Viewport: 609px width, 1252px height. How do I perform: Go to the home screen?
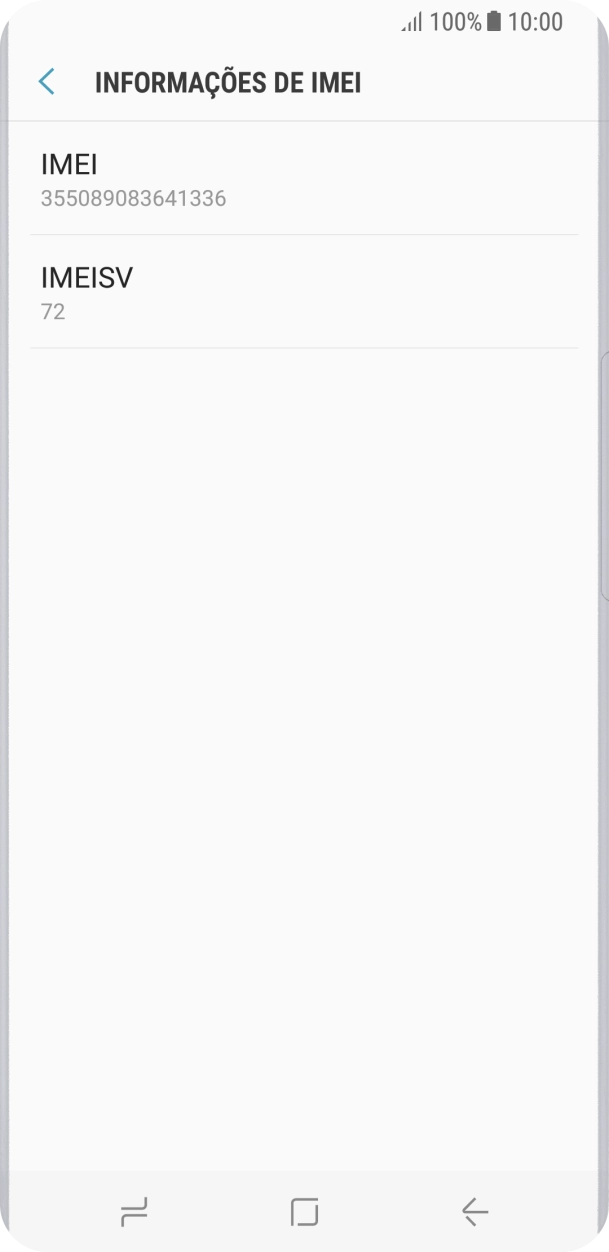pyautogui.click(x=304, y=1212)
